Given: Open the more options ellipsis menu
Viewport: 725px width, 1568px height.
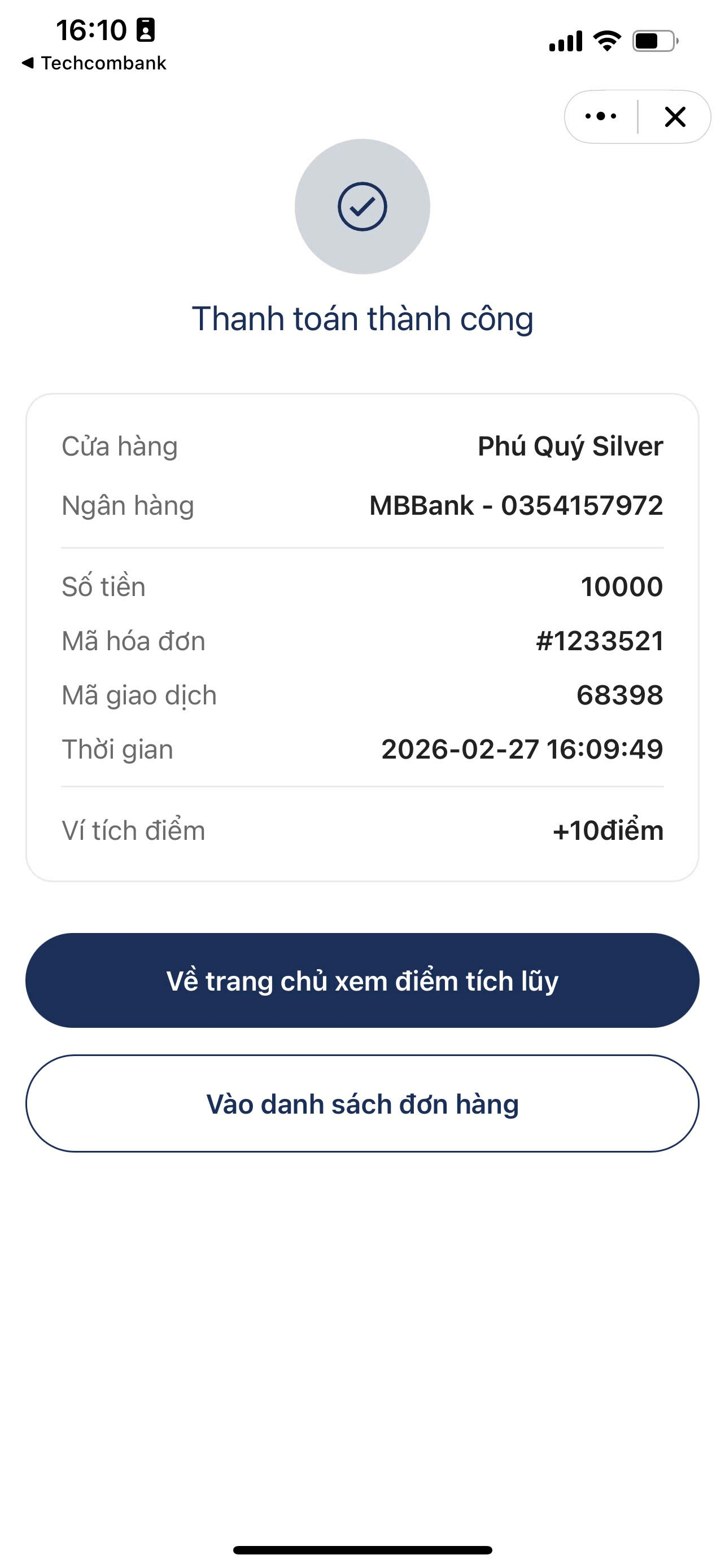Looking at the screenshot, I should pos(600,116).
